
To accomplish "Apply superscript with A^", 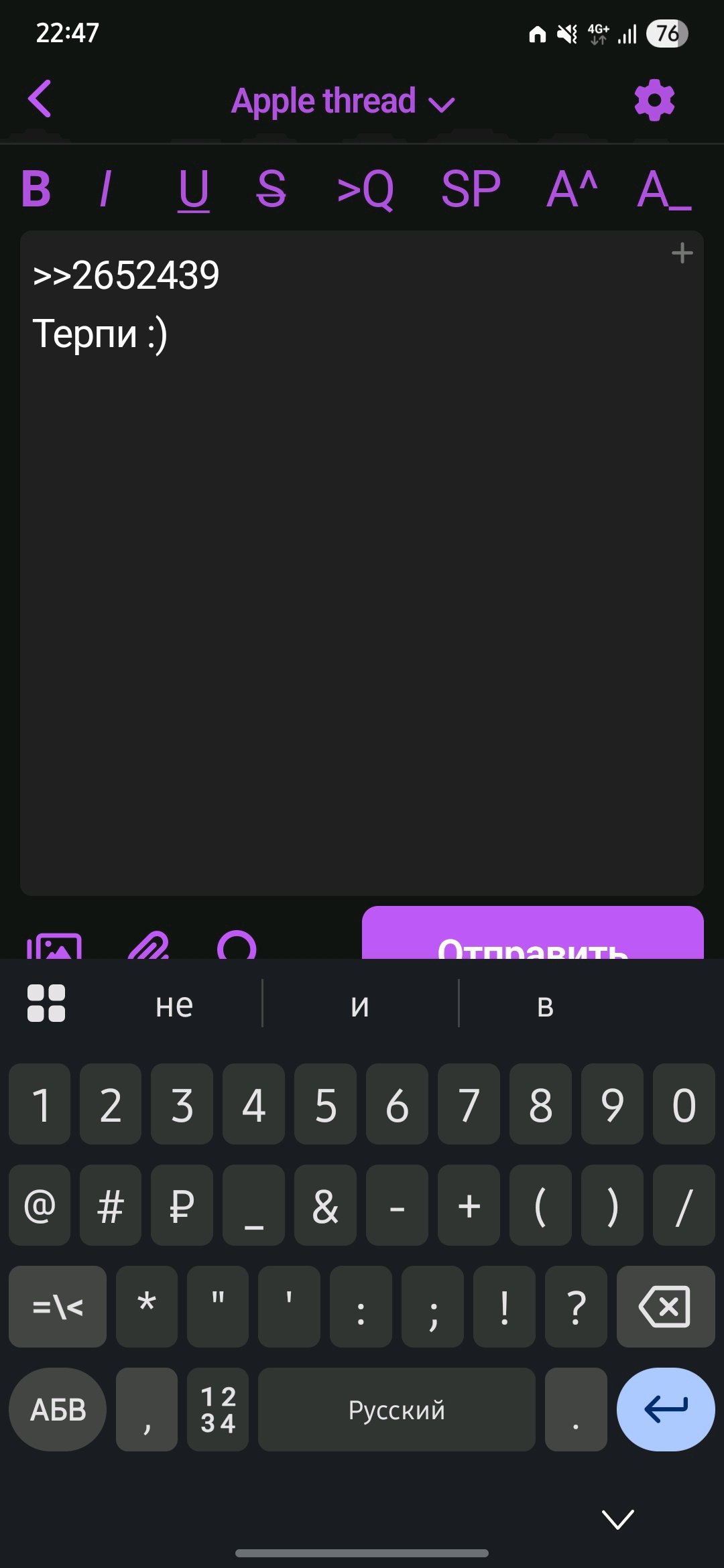I will (572, 189).
